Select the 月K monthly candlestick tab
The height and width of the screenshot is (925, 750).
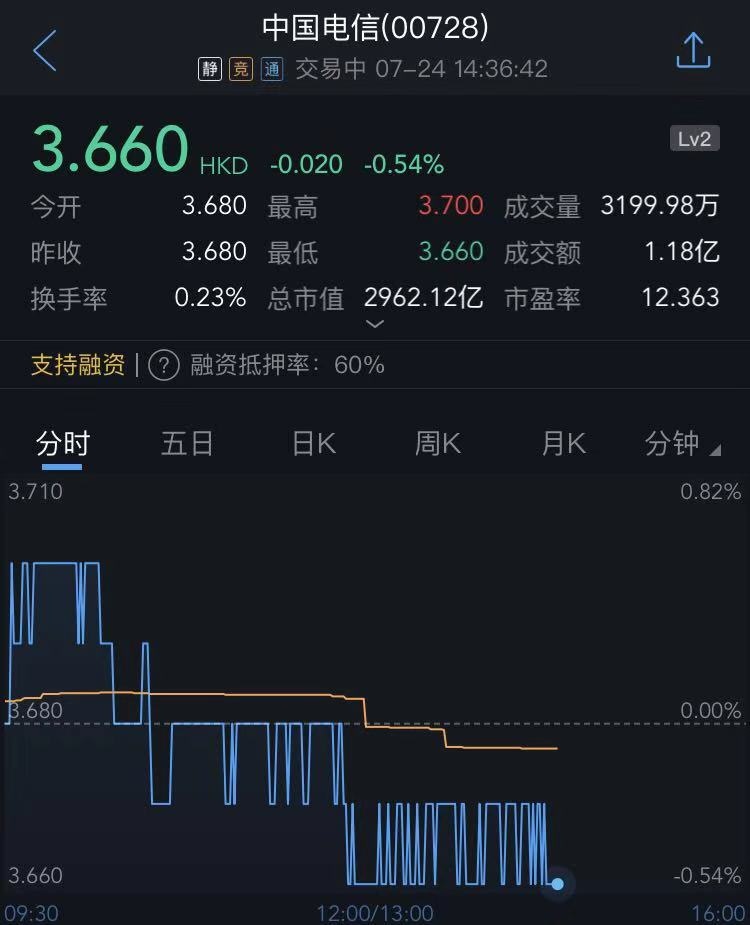point(563,443)
